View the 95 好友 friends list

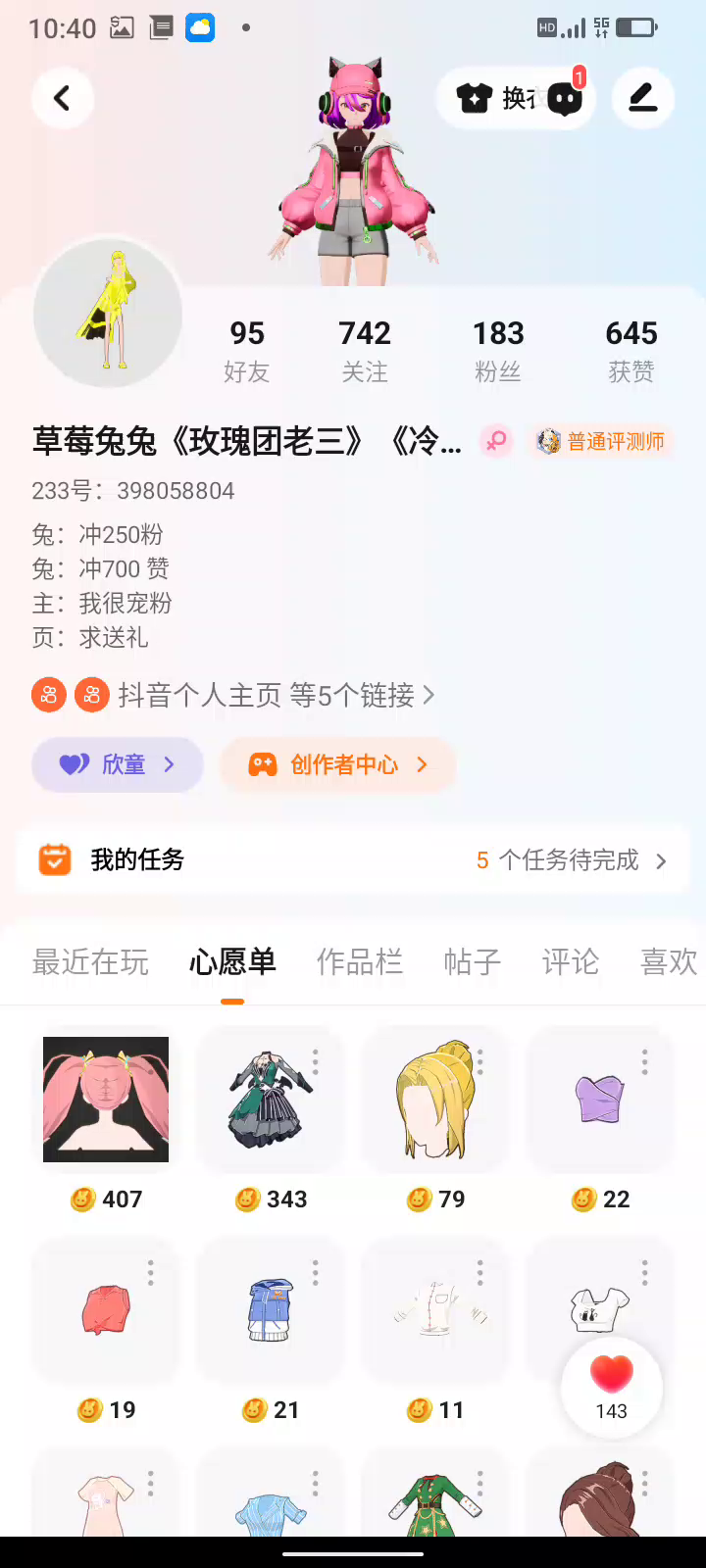pyautogui.click(x=246, y=350)
